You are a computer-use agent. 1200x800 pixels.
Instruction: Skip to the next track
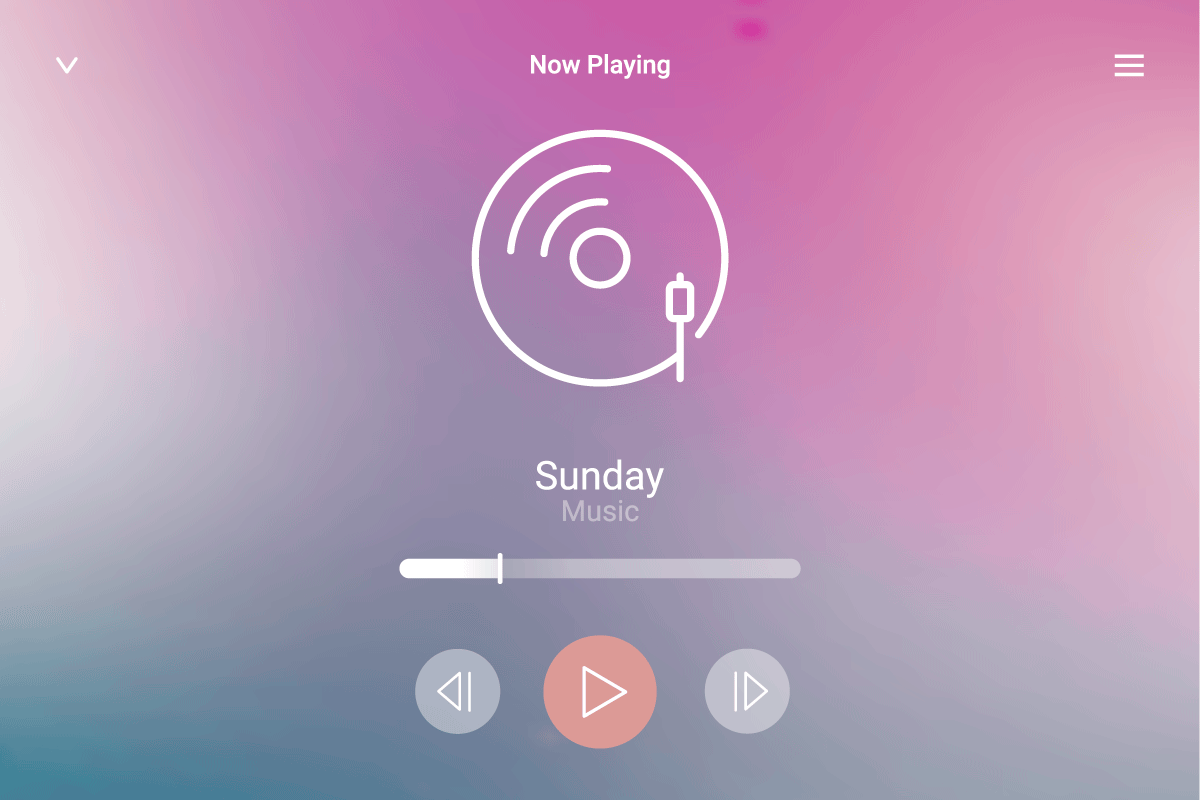(x=747, y=692)
